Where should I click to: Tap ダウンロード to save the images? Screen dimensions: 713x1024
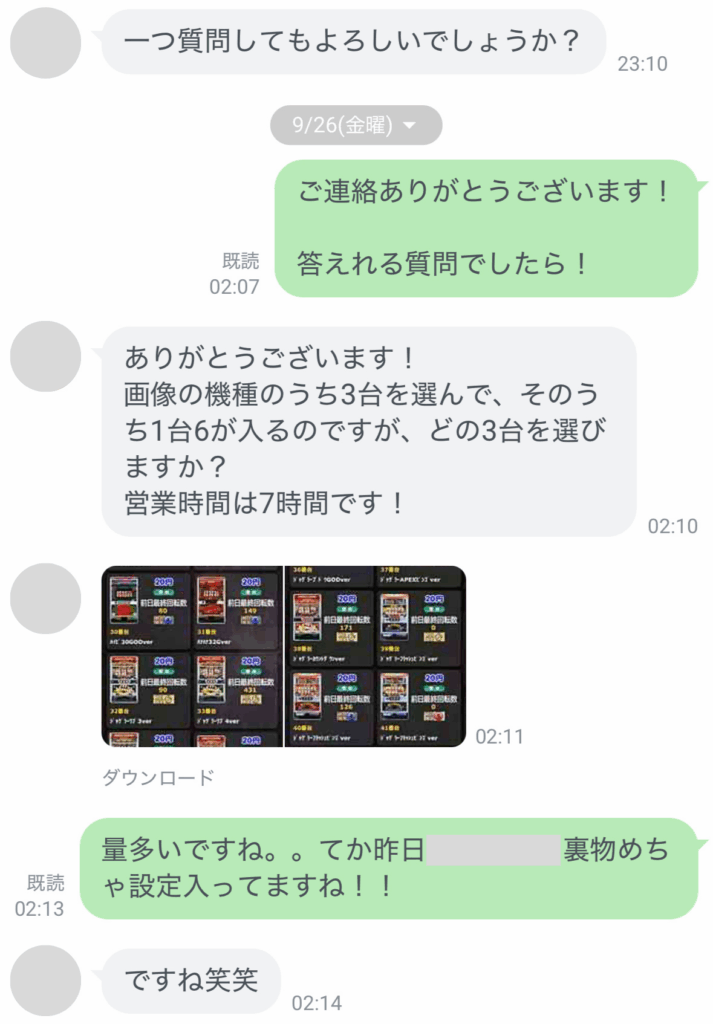pyautogui.click(x=158, y=777)
